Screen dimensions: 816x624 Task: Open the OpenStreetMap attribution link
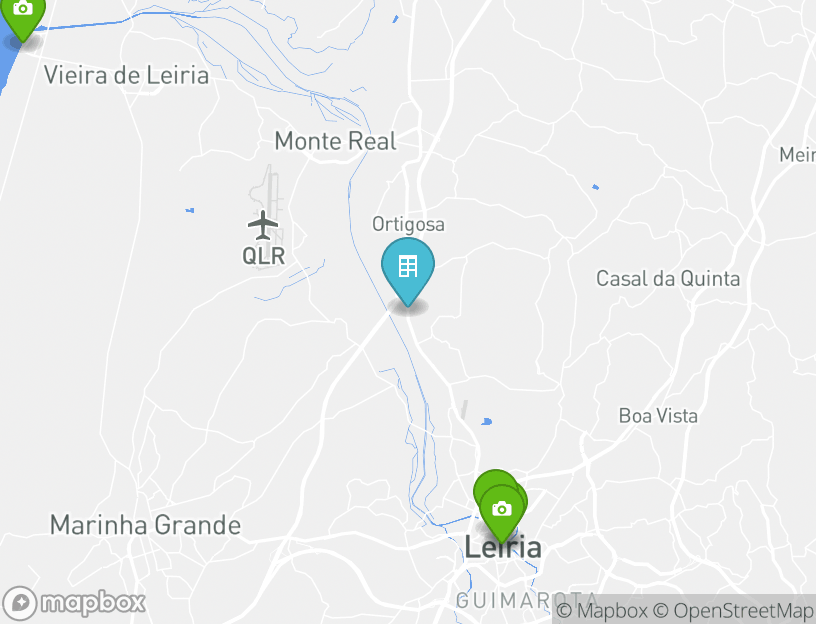[733, 610]
